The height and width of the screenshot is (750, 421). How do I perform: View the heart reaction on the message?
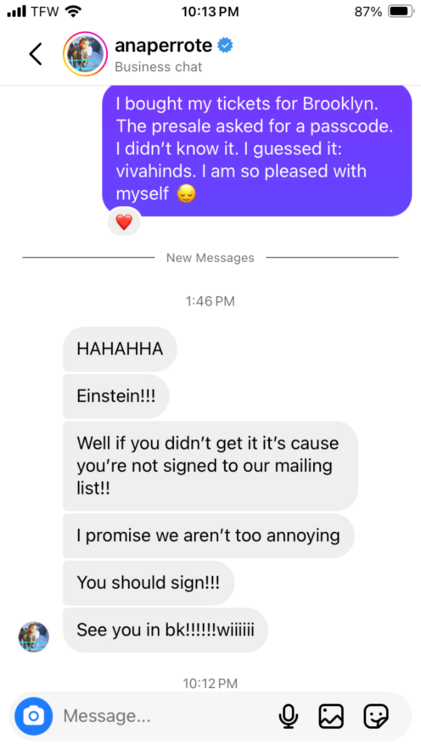(x=124, y=222)
